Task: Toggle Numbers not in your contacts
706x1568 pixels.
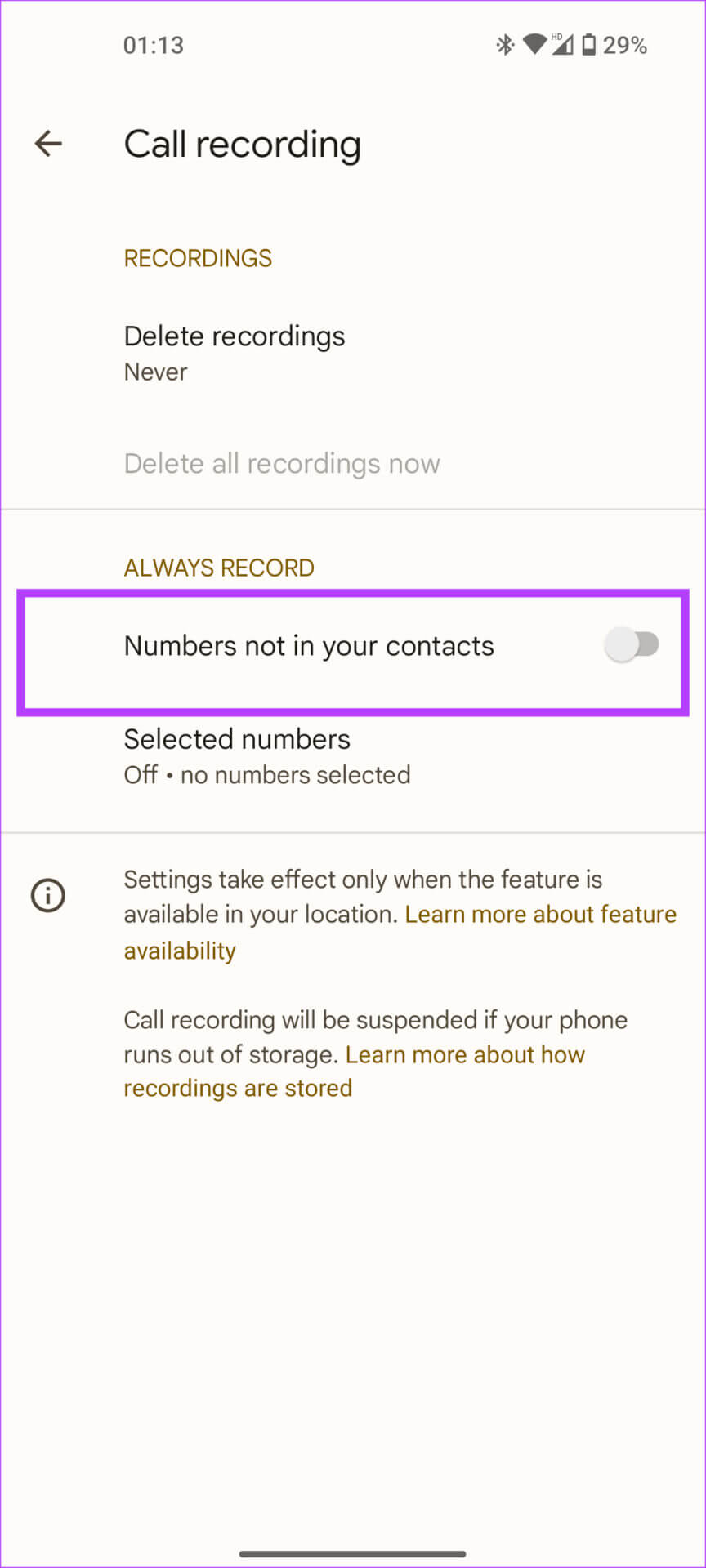Action: [x=631, y=645]
